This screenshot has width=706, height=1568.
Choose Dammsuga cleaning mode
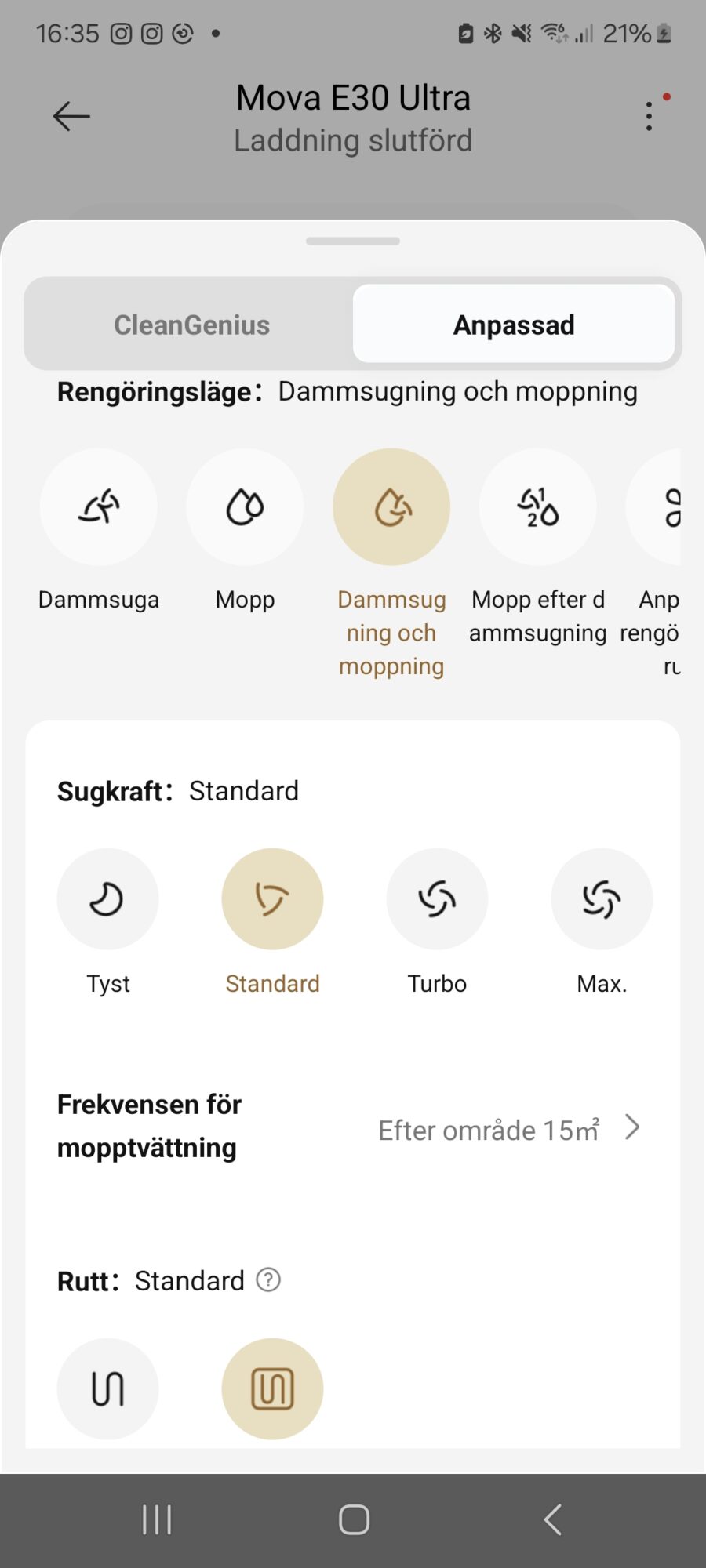(x=99, y=507)
